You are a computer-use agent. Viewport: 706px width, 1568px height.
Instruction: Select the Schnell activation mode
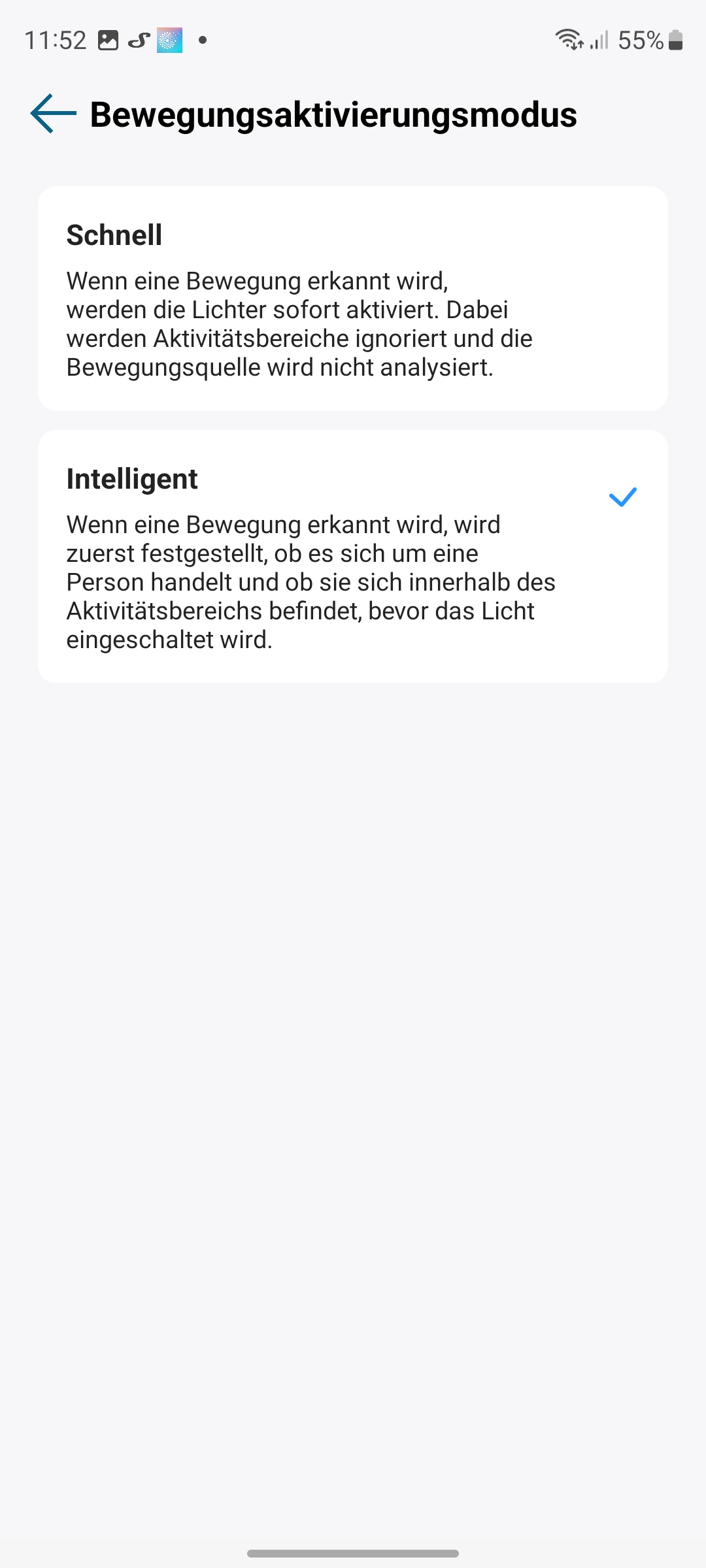353,299
